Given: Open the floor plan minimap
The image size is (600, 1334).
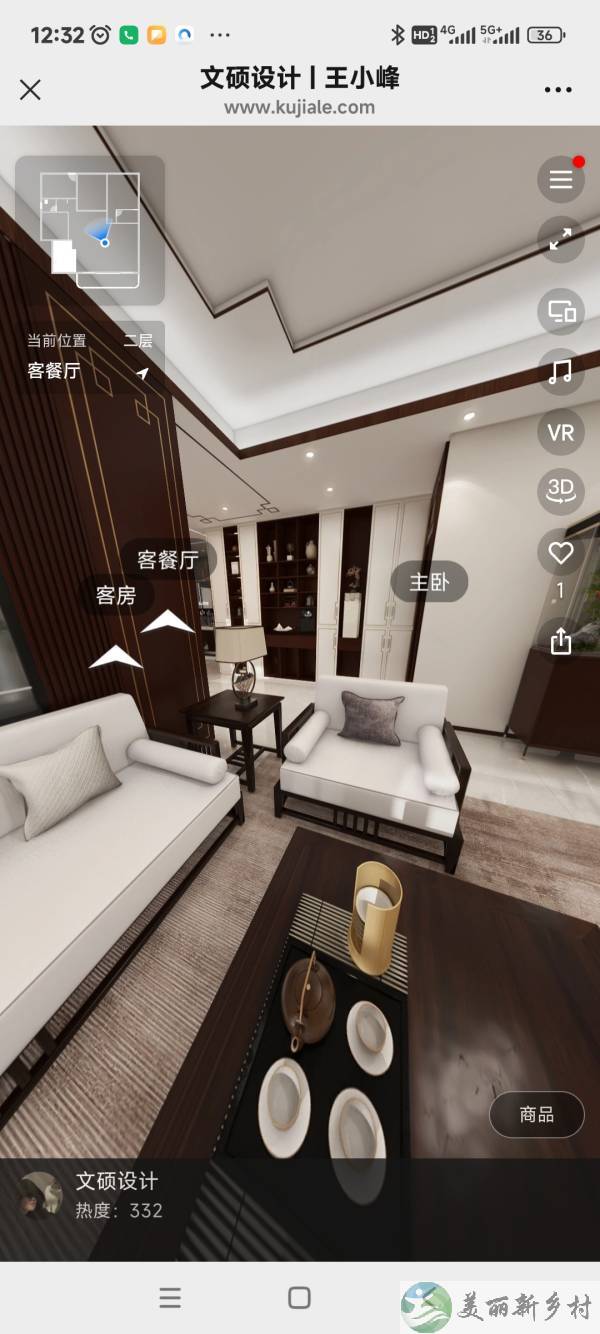Looking at the screenshot, I should (89, 230).
